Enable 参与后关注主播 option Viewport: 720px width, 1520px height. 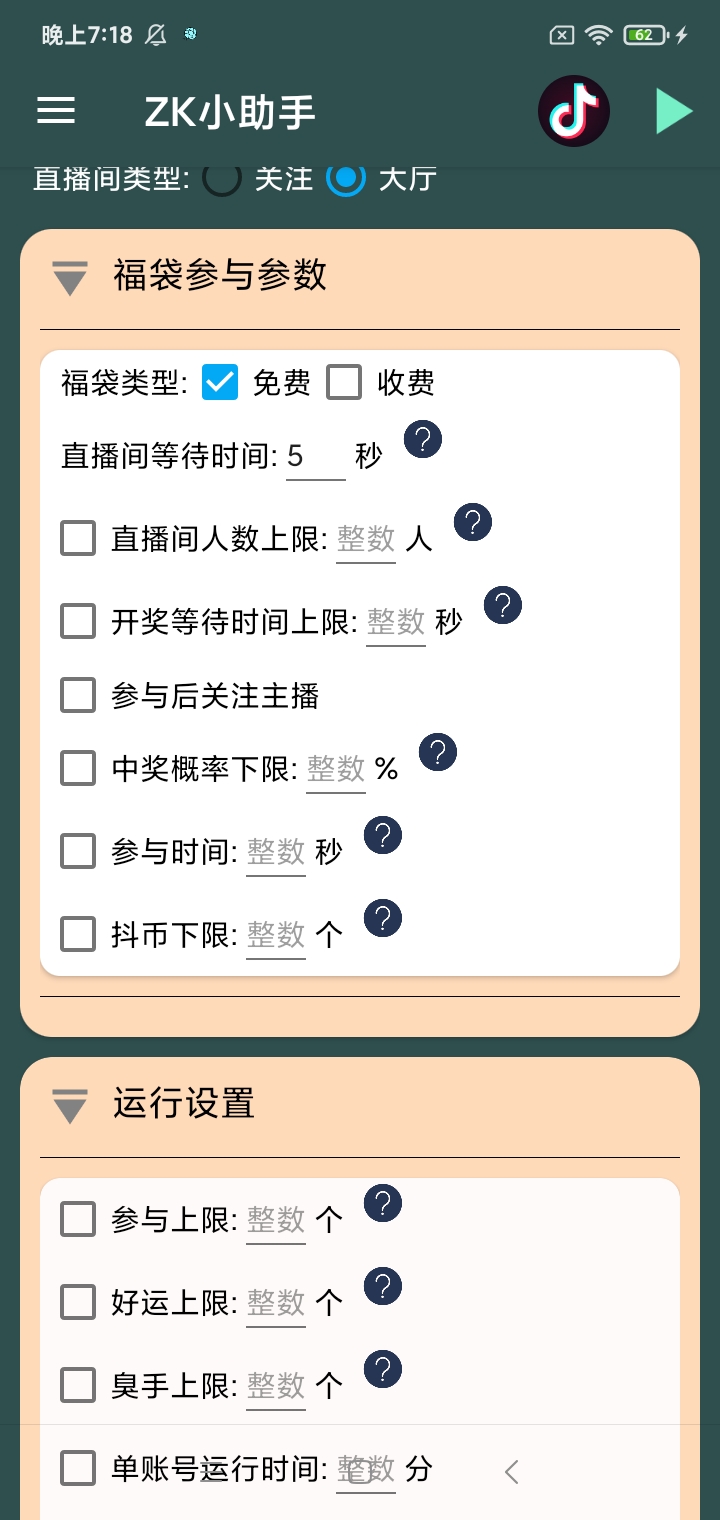pos(77,695)
